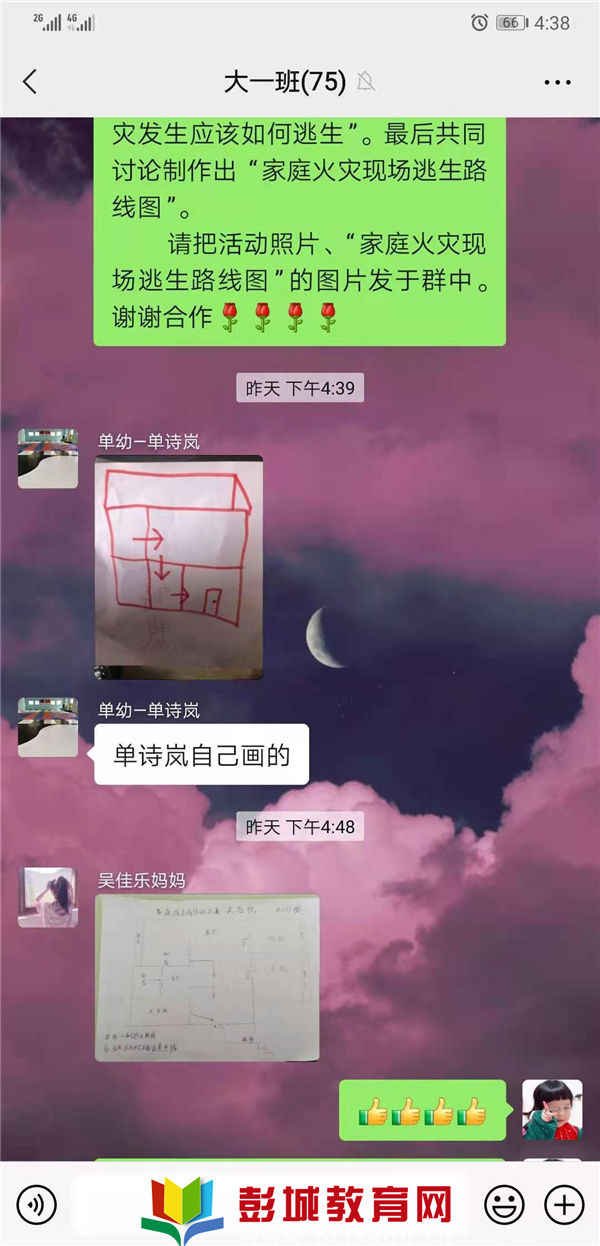Open avatar next to the thumbs-up message
This screenshot has height=1246, width=600.
[x=552, y=1110]
